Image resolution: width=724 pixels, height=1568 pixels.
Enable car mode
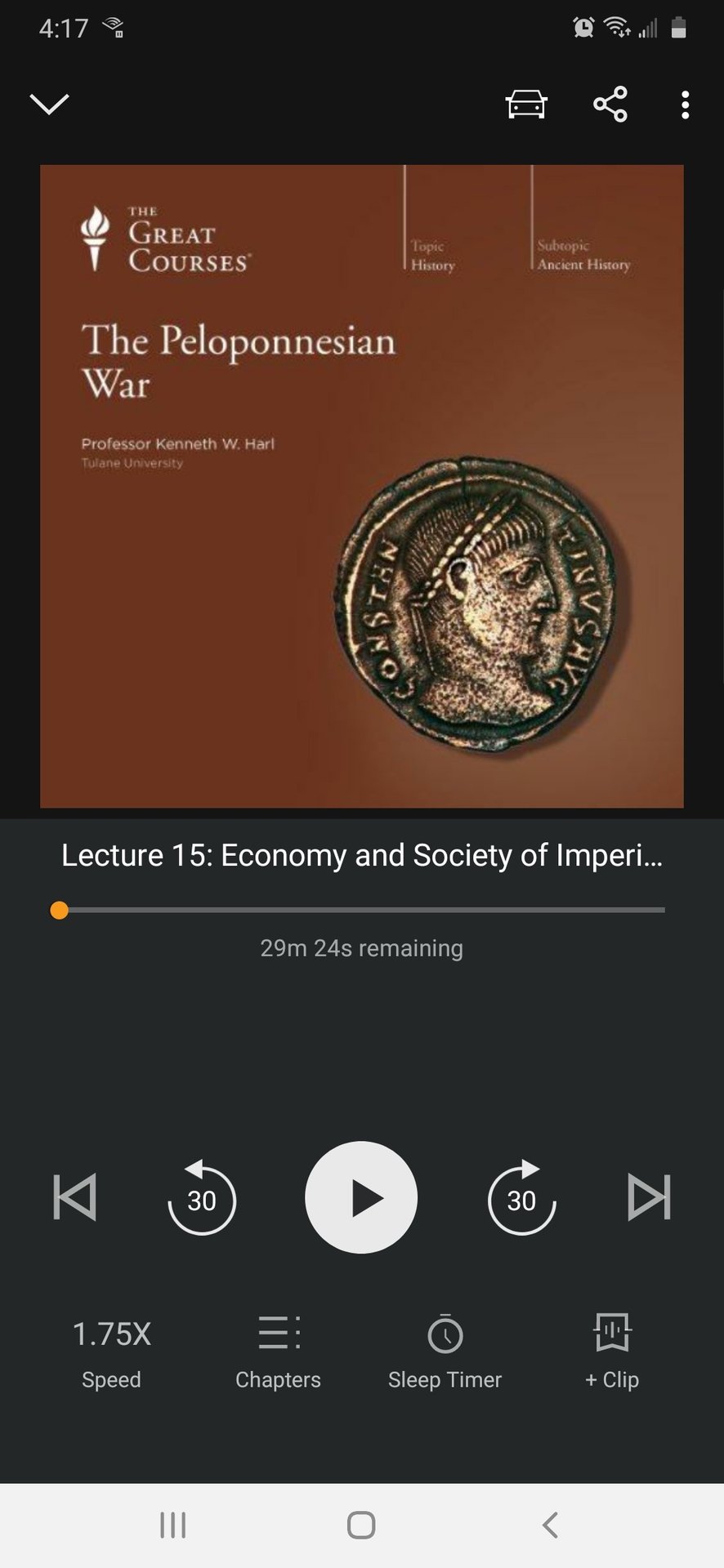pos(525,105)
